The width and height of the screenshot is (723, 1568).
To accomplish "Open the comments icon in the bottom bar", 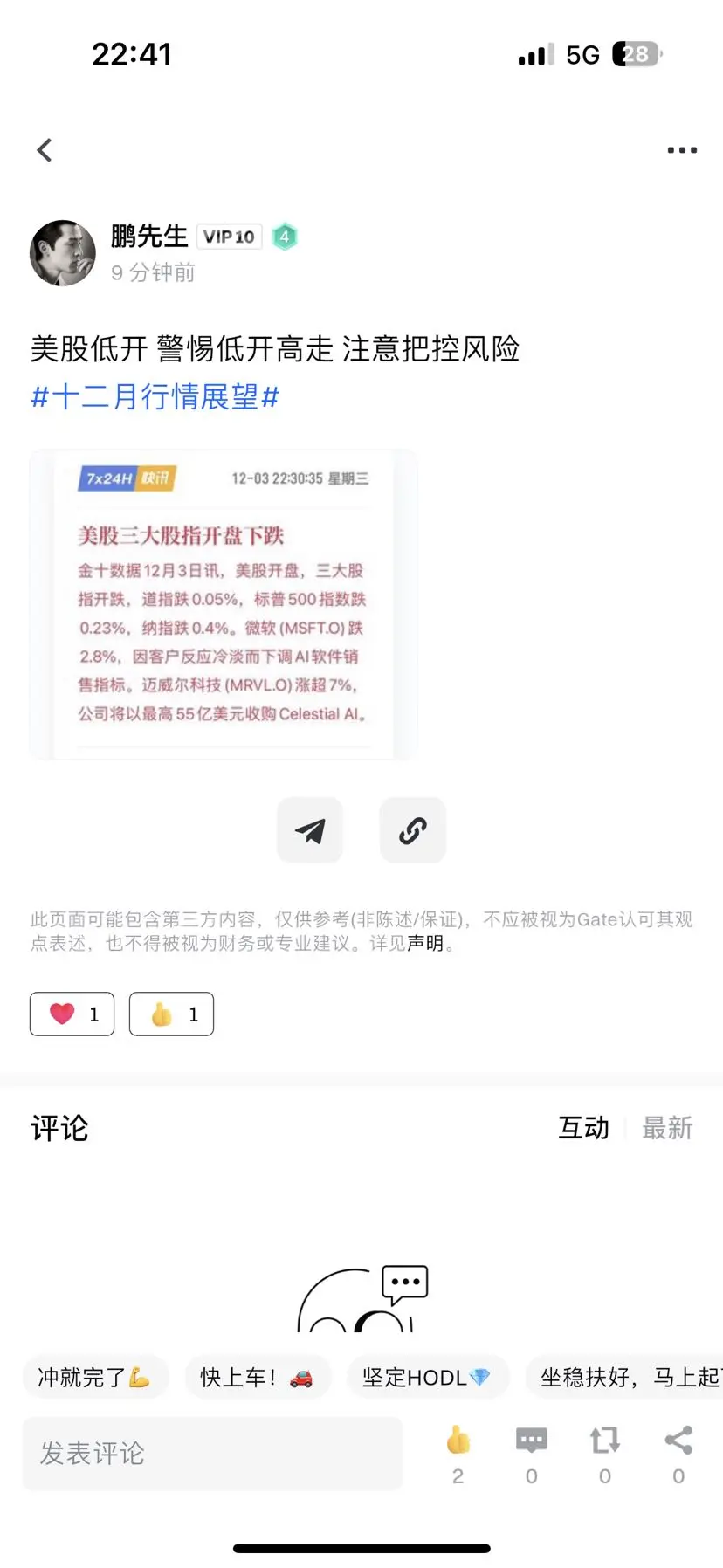I will tap(531, 1441).
